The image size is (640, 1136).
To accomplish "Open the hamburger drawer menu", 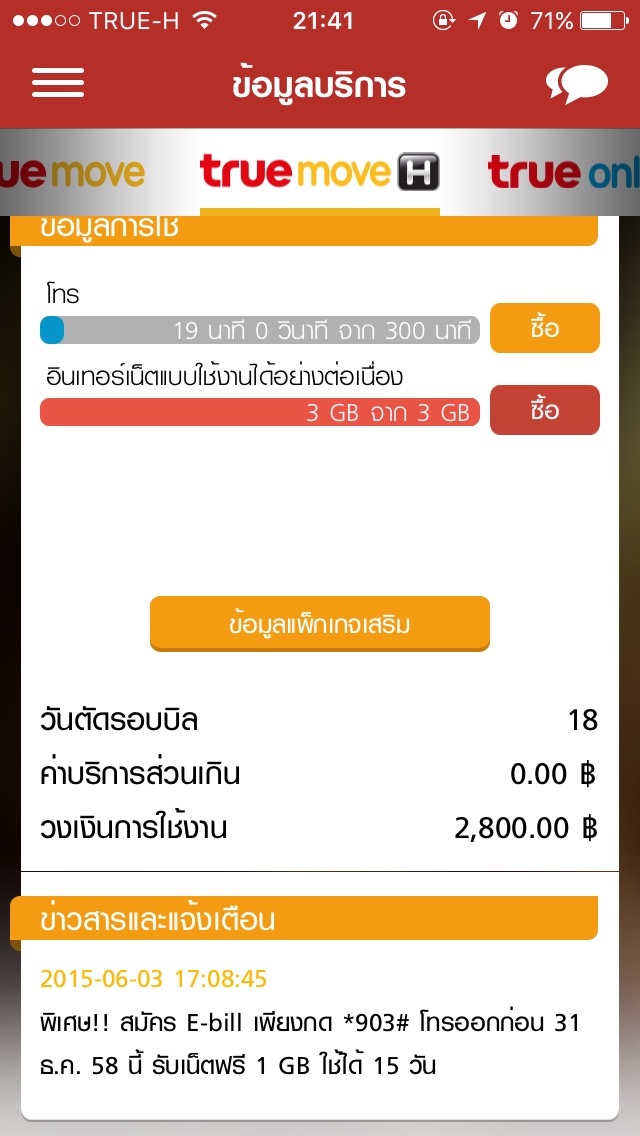I will [58, 83].
